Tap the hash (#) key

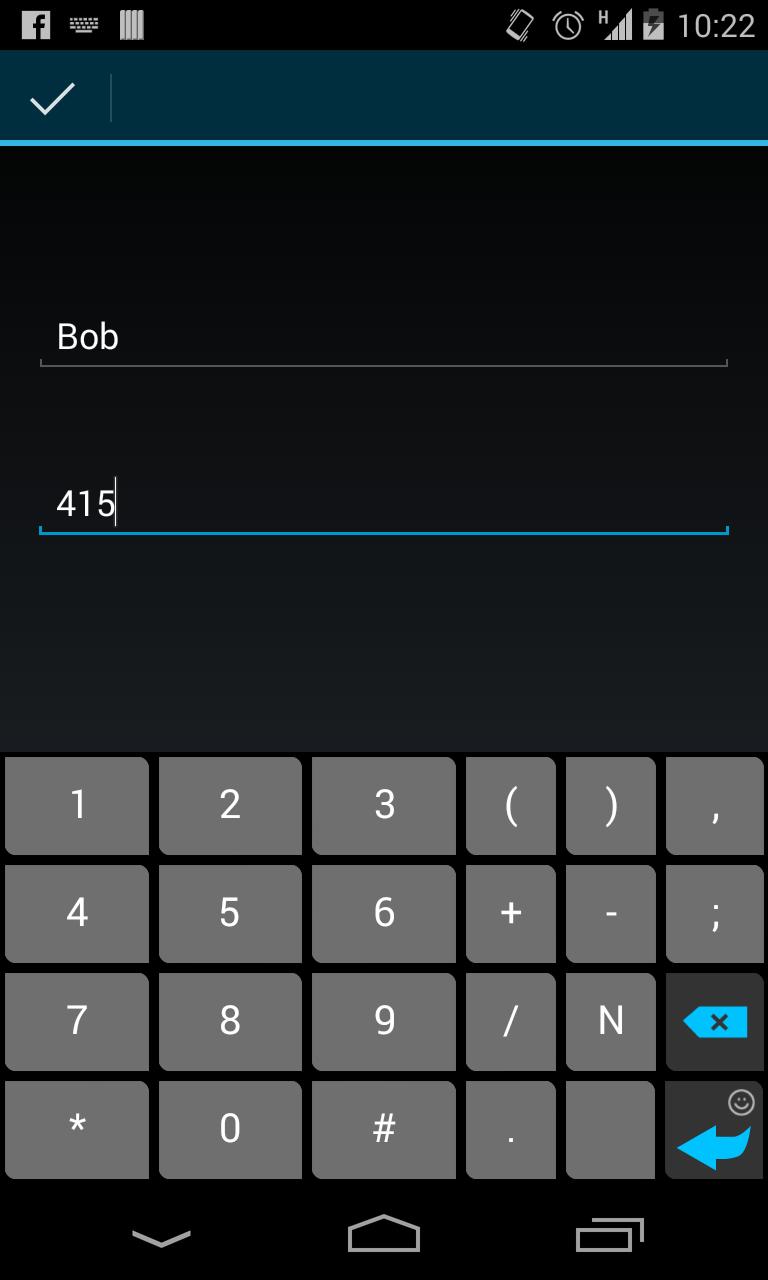click(x=384, y=1129)
